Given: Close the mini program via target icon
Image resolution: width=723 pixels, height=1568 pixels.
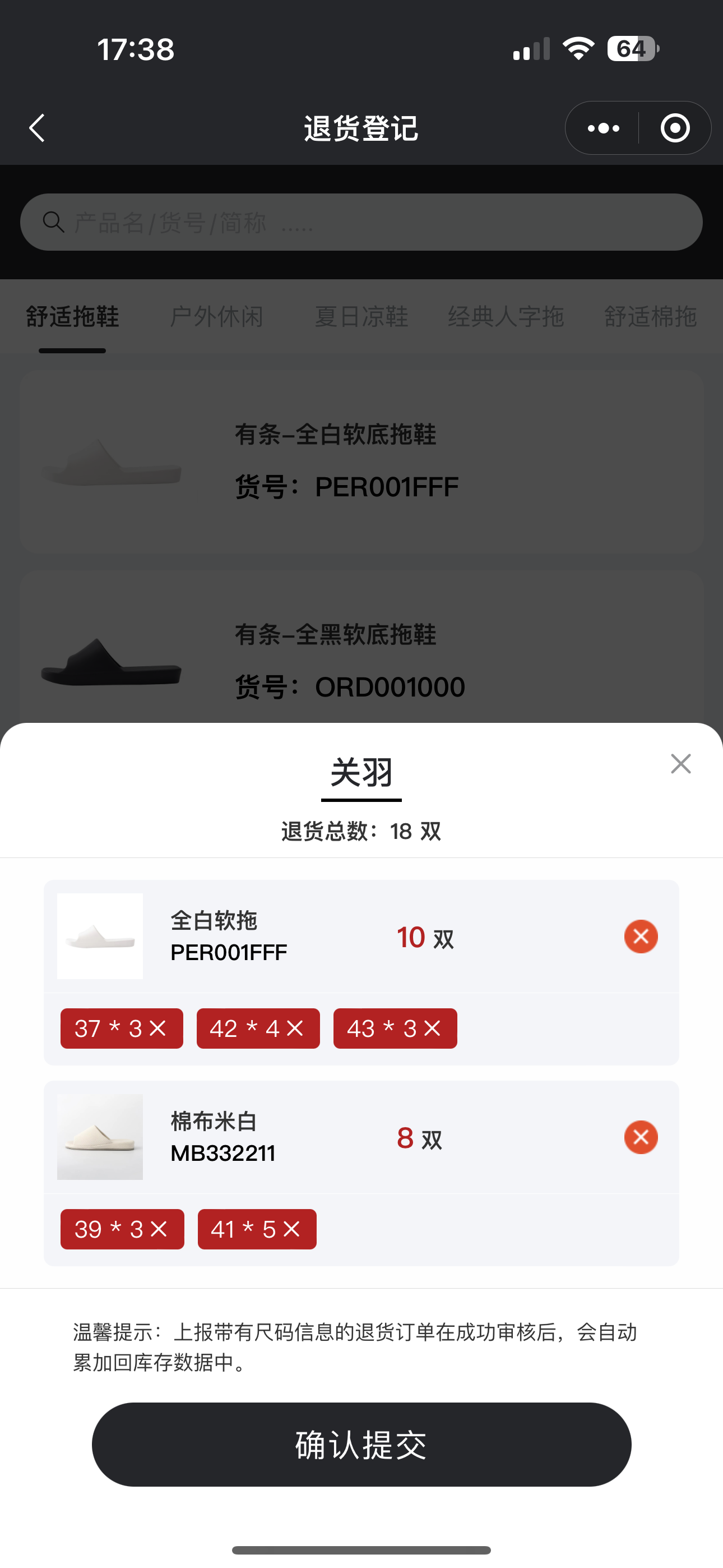Looking at the screenshot, I should (x=675, y=128).
